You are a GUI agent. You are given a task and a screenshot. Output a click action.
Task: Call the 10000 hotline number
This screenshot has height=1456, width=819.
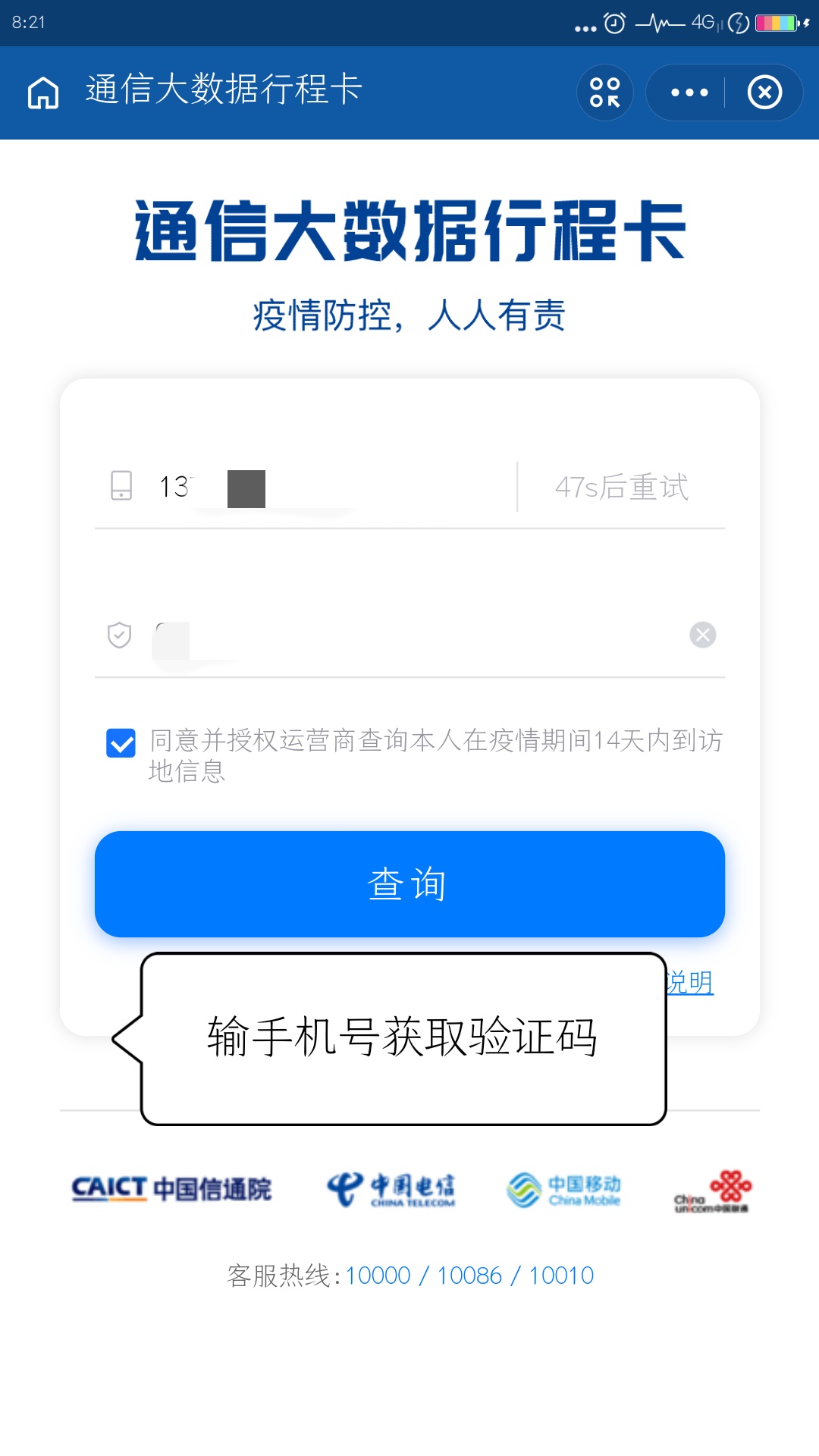click(x=378, y=1276)
